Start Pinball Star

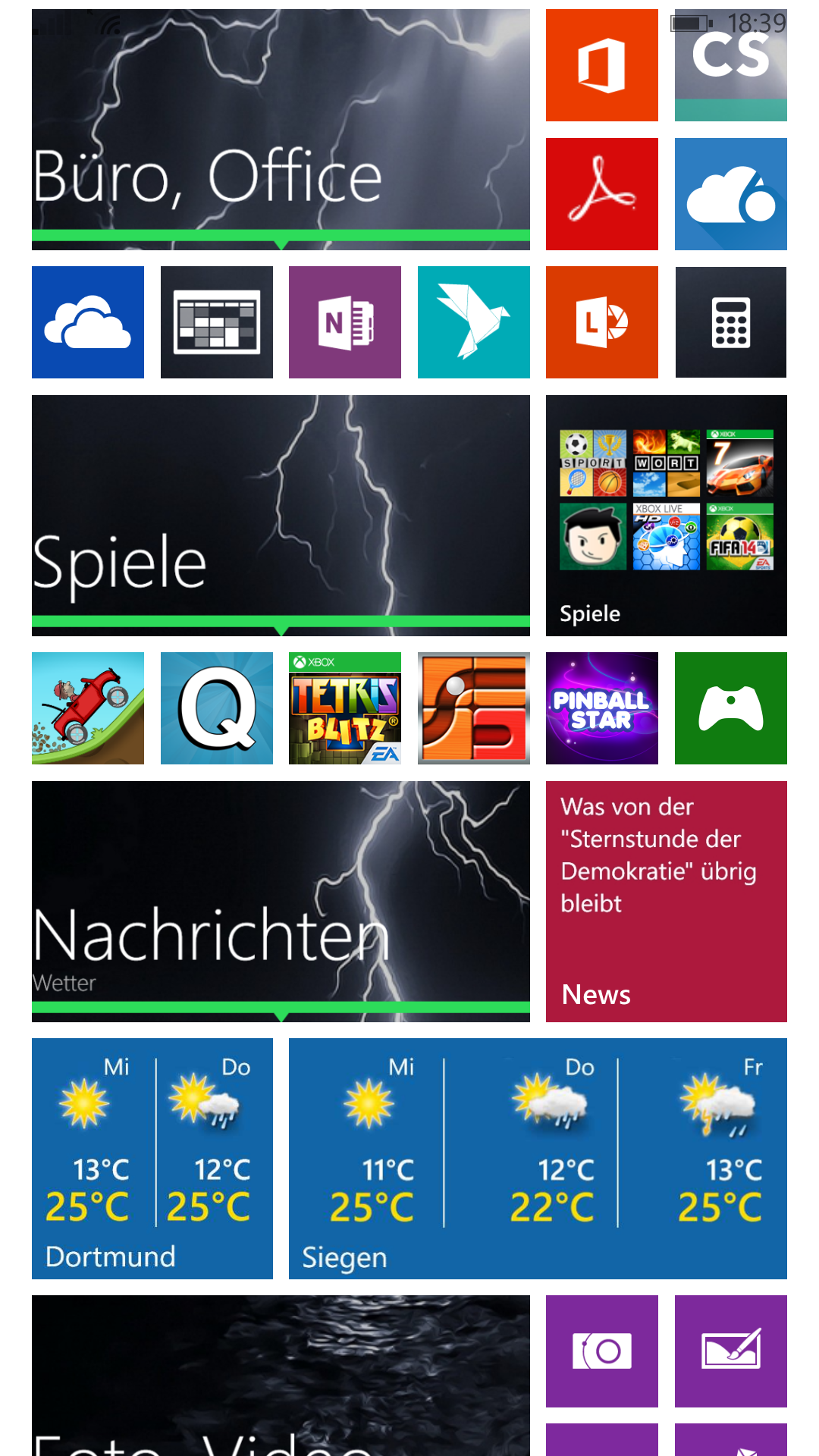[x=601, y=708]
